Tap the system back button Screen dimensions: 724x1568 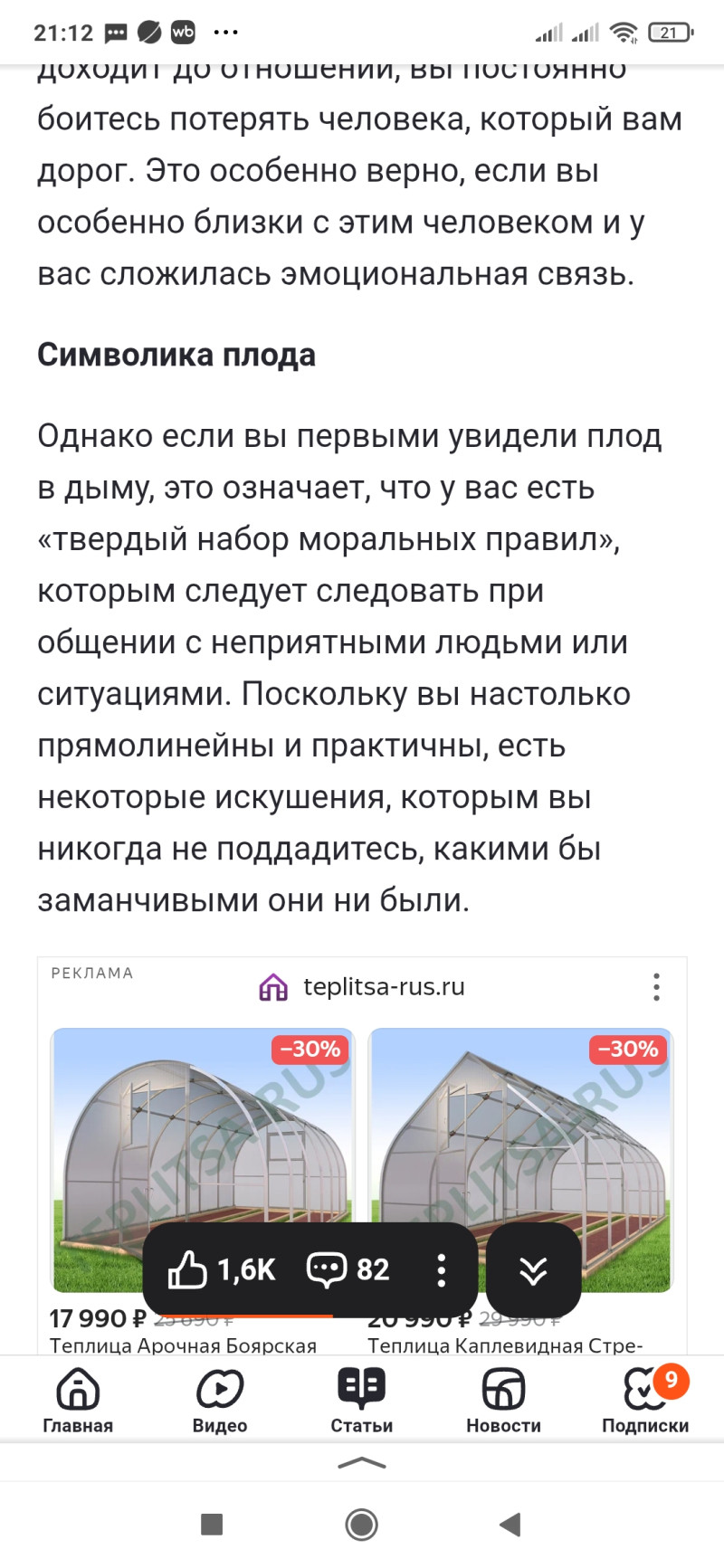pyautogui.click(x=510, y=1525)
